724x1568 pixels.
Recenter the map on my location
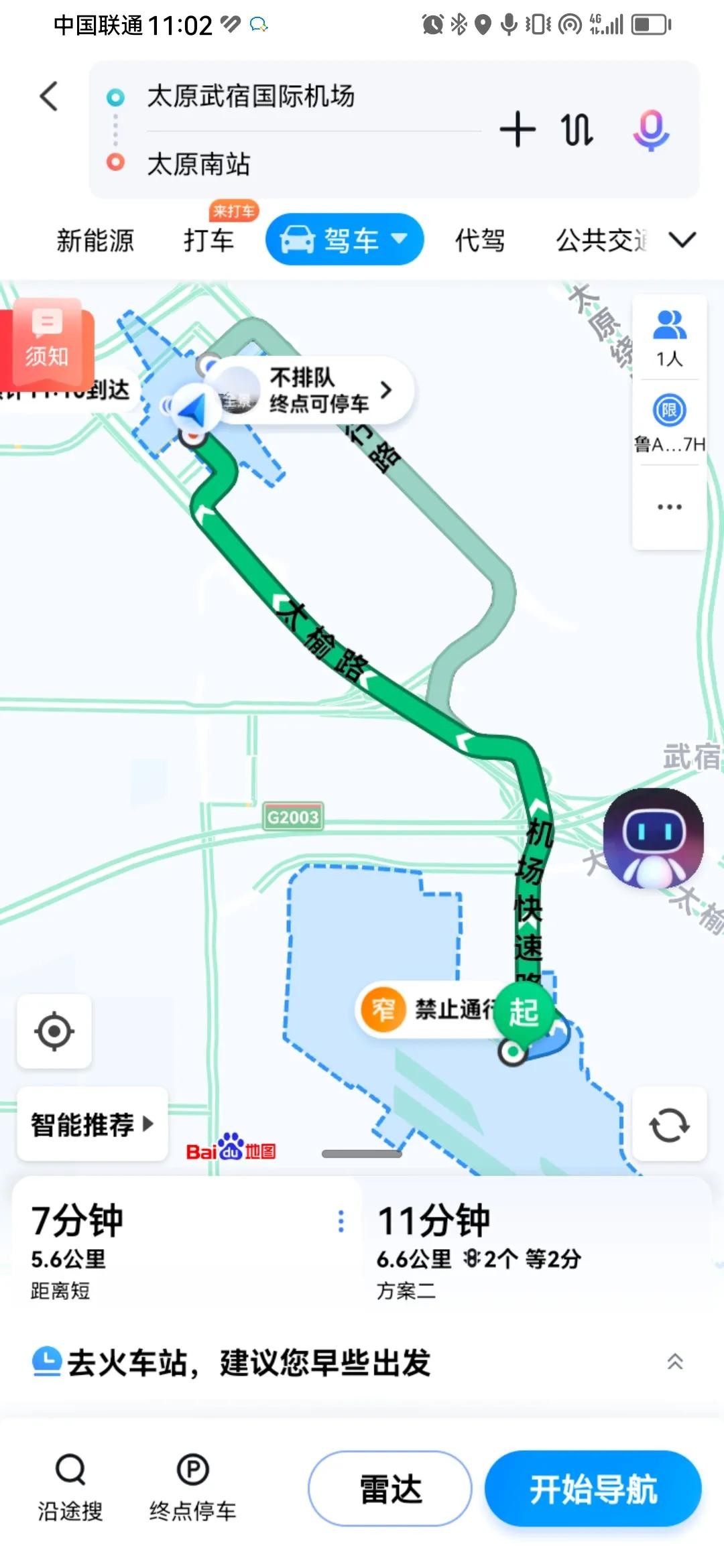(54, 1031)
